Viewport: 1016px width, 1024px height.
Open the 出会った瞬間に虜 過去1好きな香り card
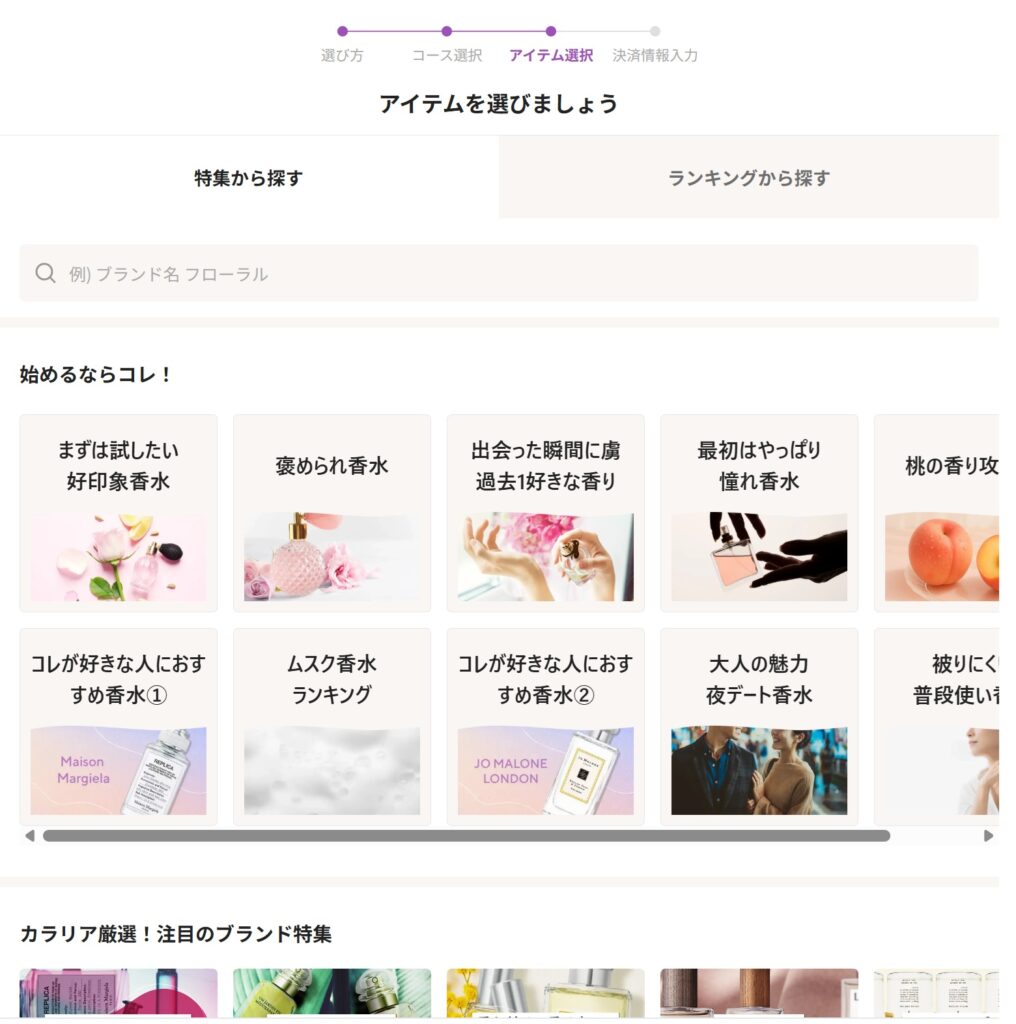pyautogui.click(x=545, y=512)
